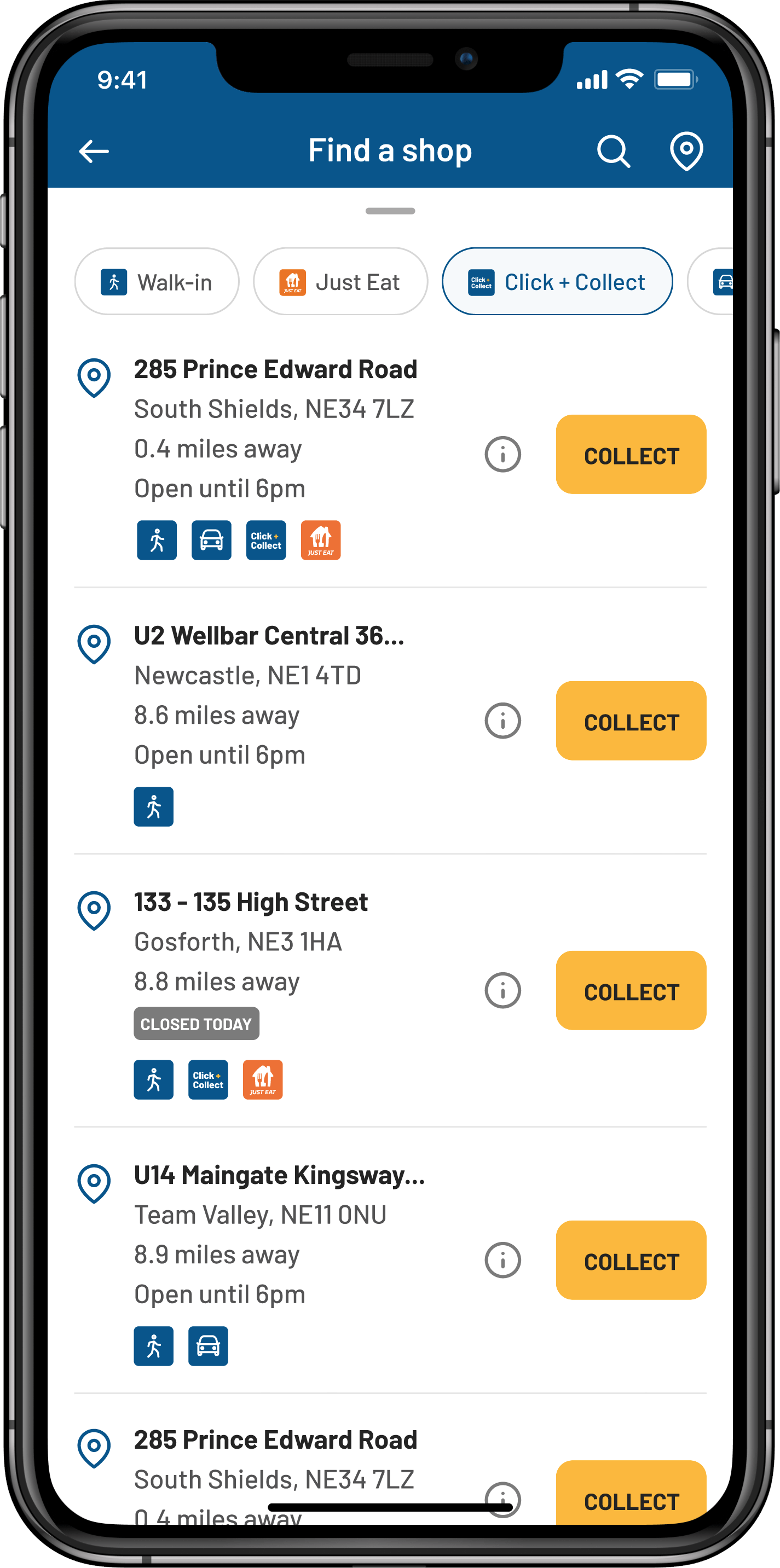Select the Walk-in filter chip
Image resolution: width=780 pixels, height=1568 pixels.
click(x=157, y=282)
